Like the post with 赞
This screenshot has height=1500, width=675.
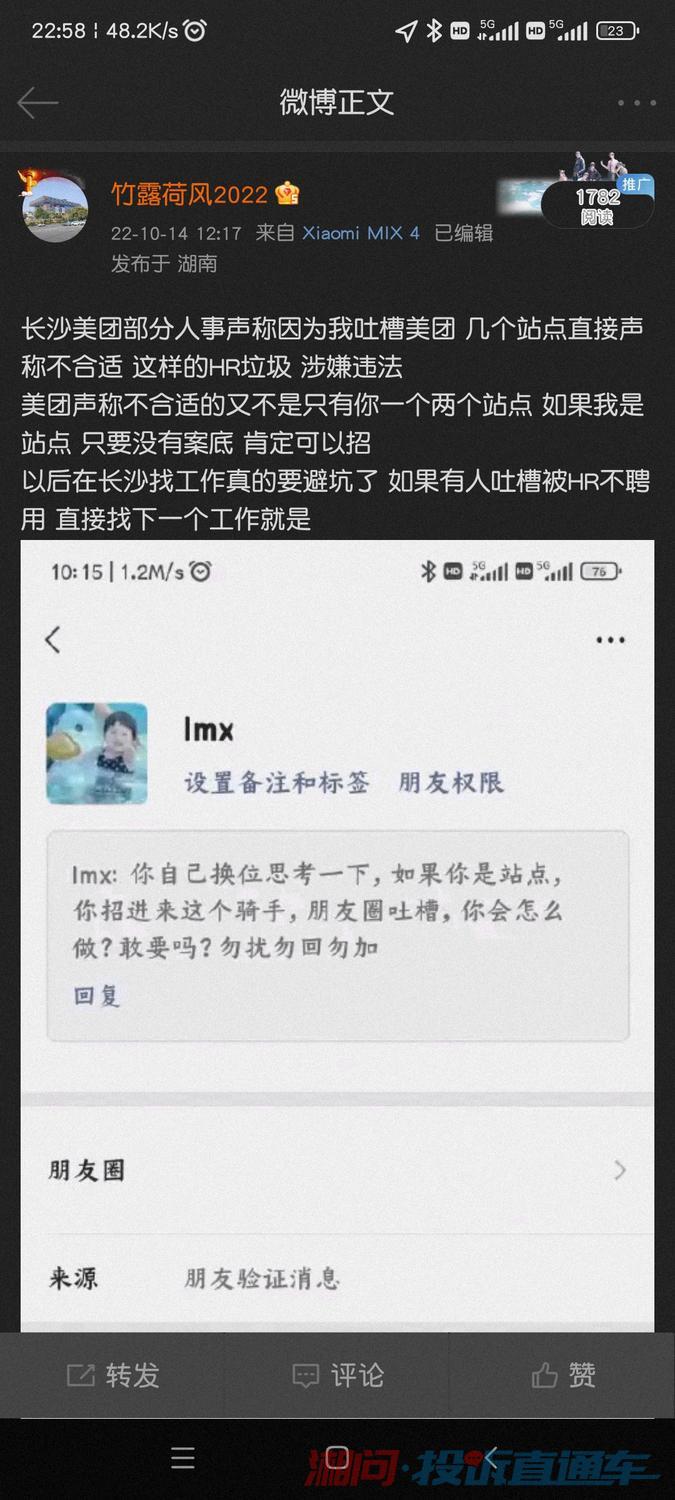coord(563,1375)
